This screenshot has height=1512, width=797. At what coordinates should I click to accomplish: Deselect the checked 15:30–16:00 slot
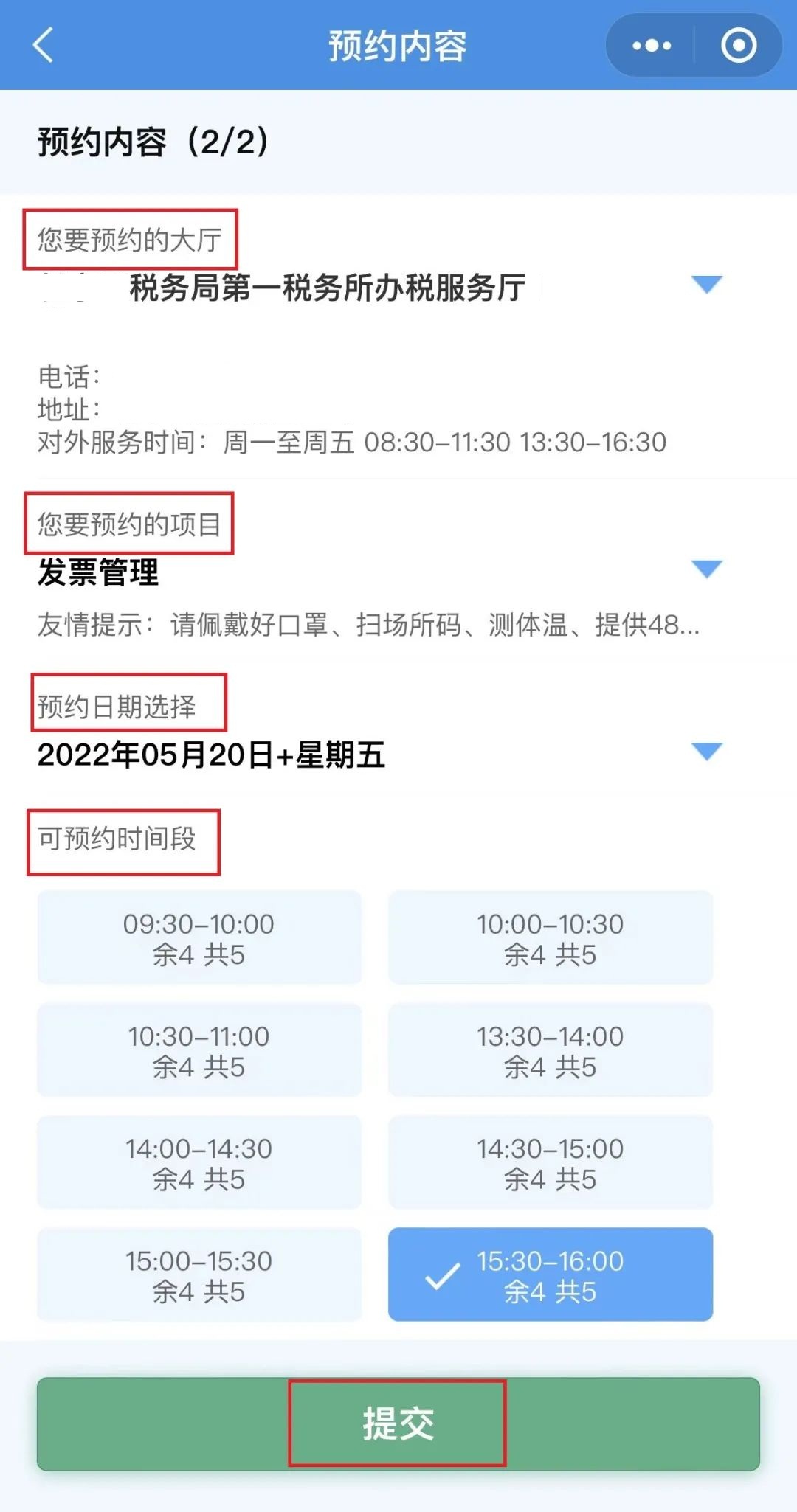click(x=551, y=1275)
